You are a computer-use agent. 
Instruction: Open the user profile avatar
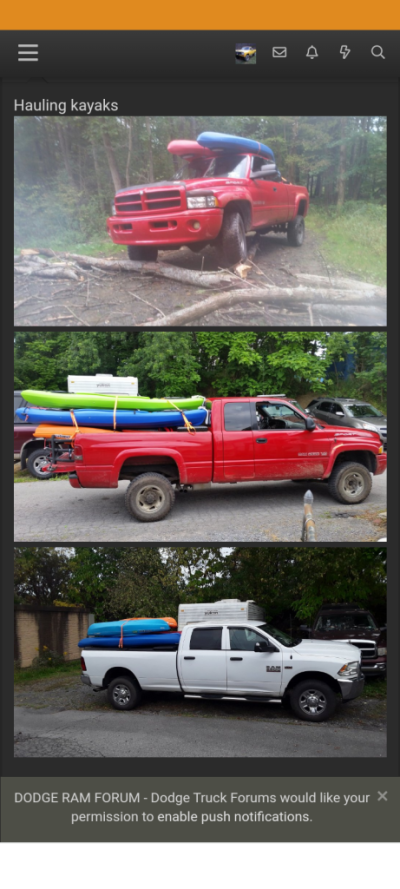click(x=245, y=53)
